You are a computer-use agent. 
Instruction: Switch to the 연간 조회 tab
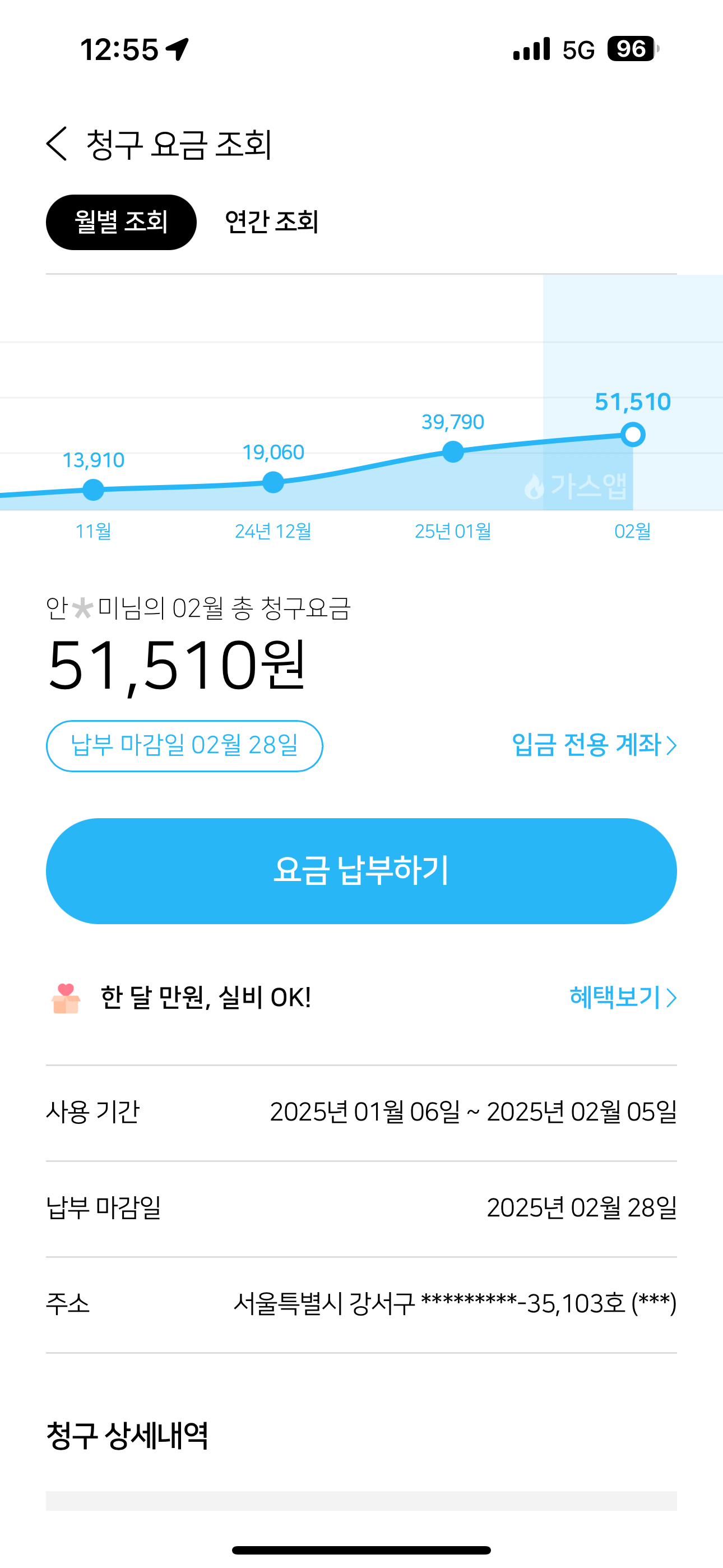coord(271,222)
